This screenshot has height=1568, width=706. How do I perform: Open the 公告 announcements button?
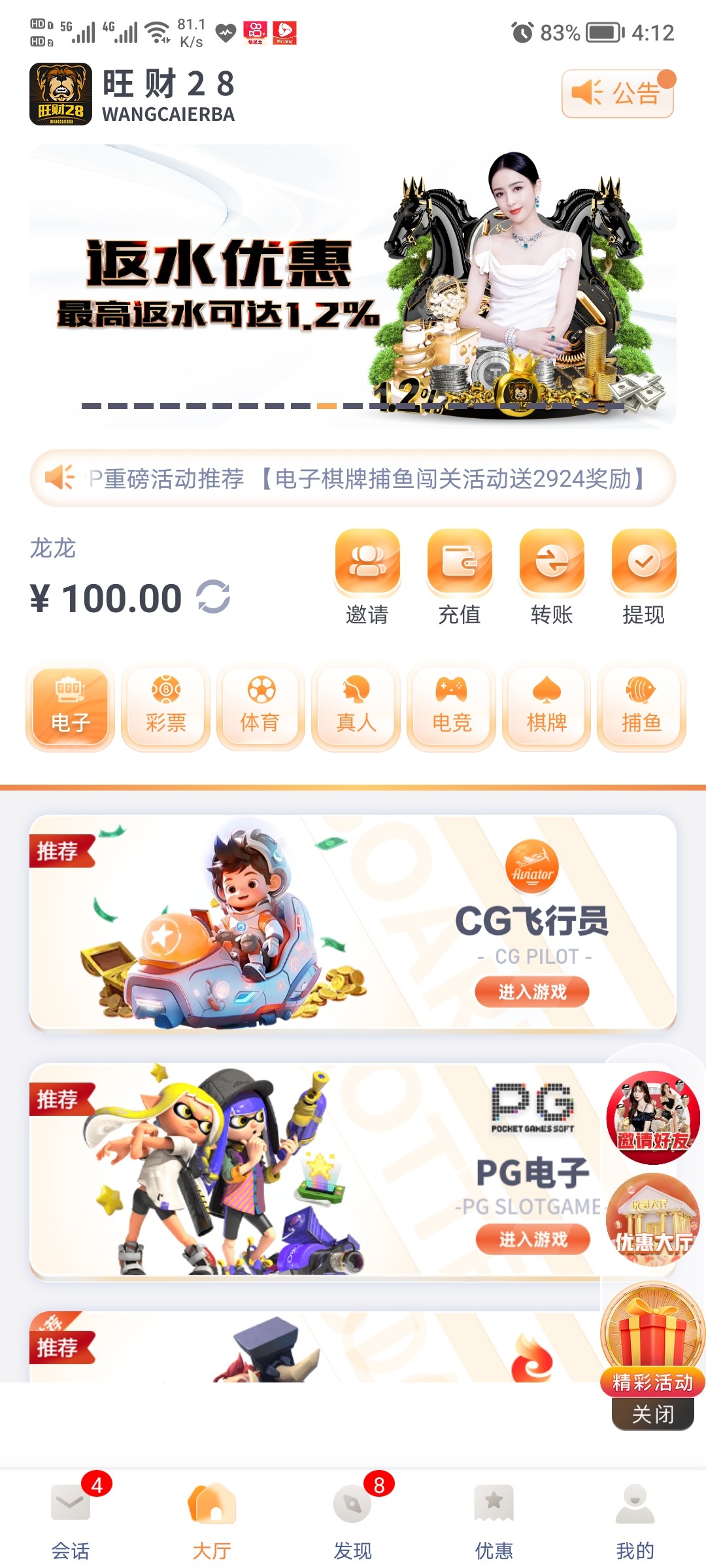tap(617, 93)
